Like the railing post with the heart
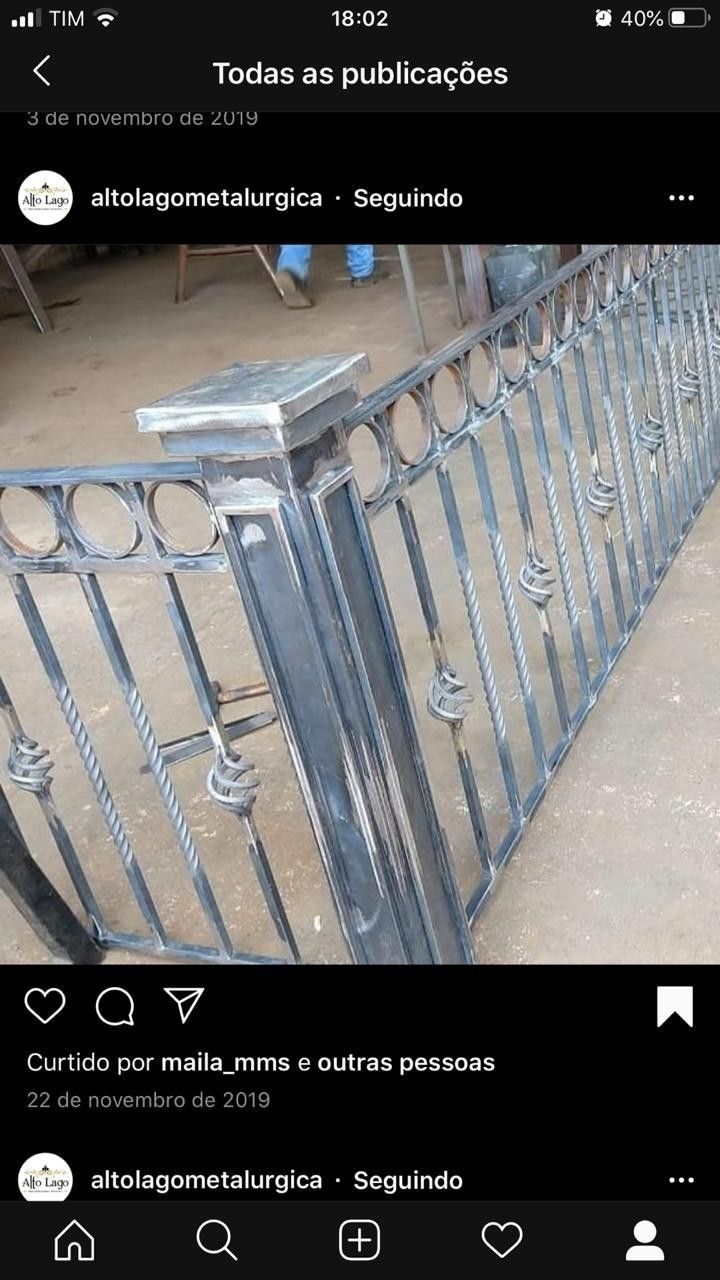Image resolution: width=720 pixels, height=1280 pixels. (x=45, y=1006)
